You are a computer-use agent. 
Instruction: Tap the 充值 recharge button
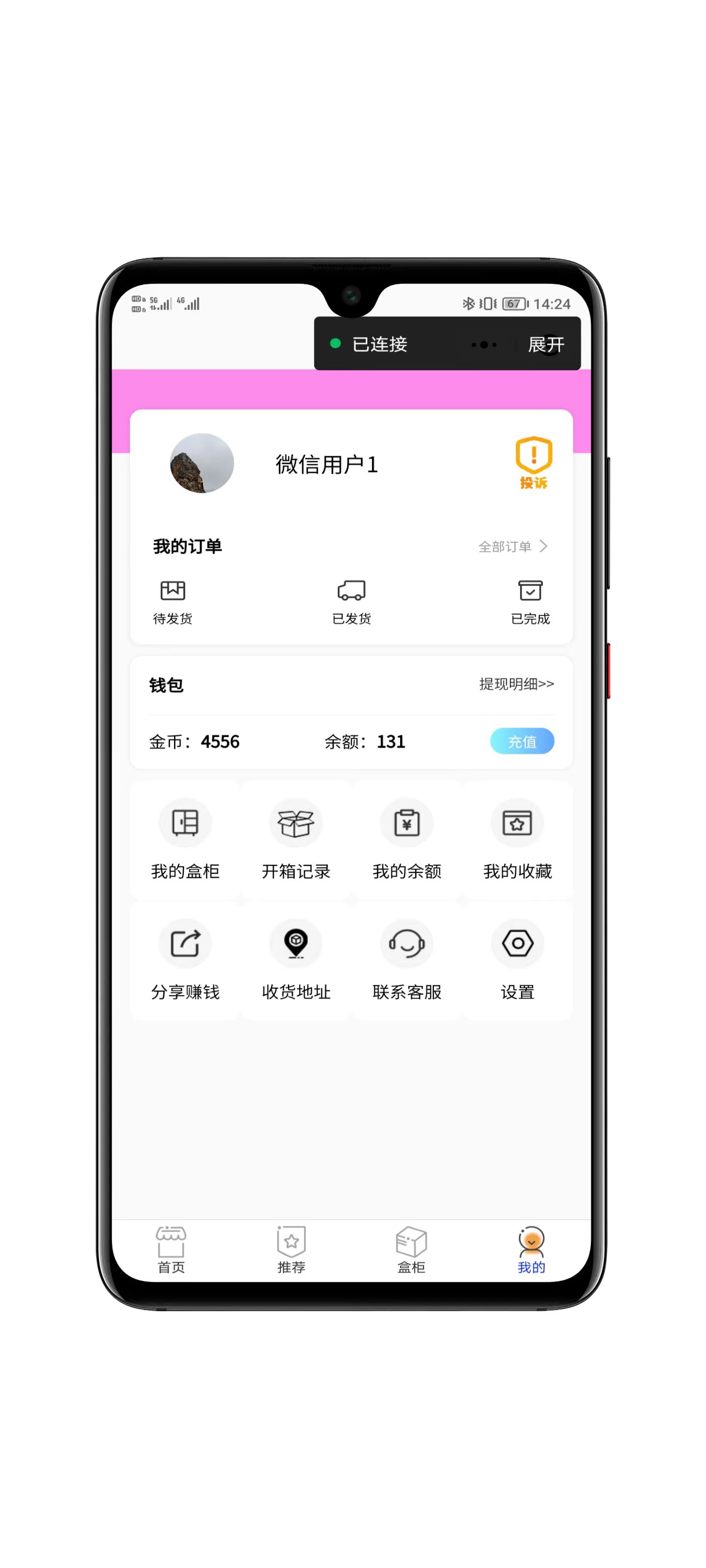coord(522,741)
